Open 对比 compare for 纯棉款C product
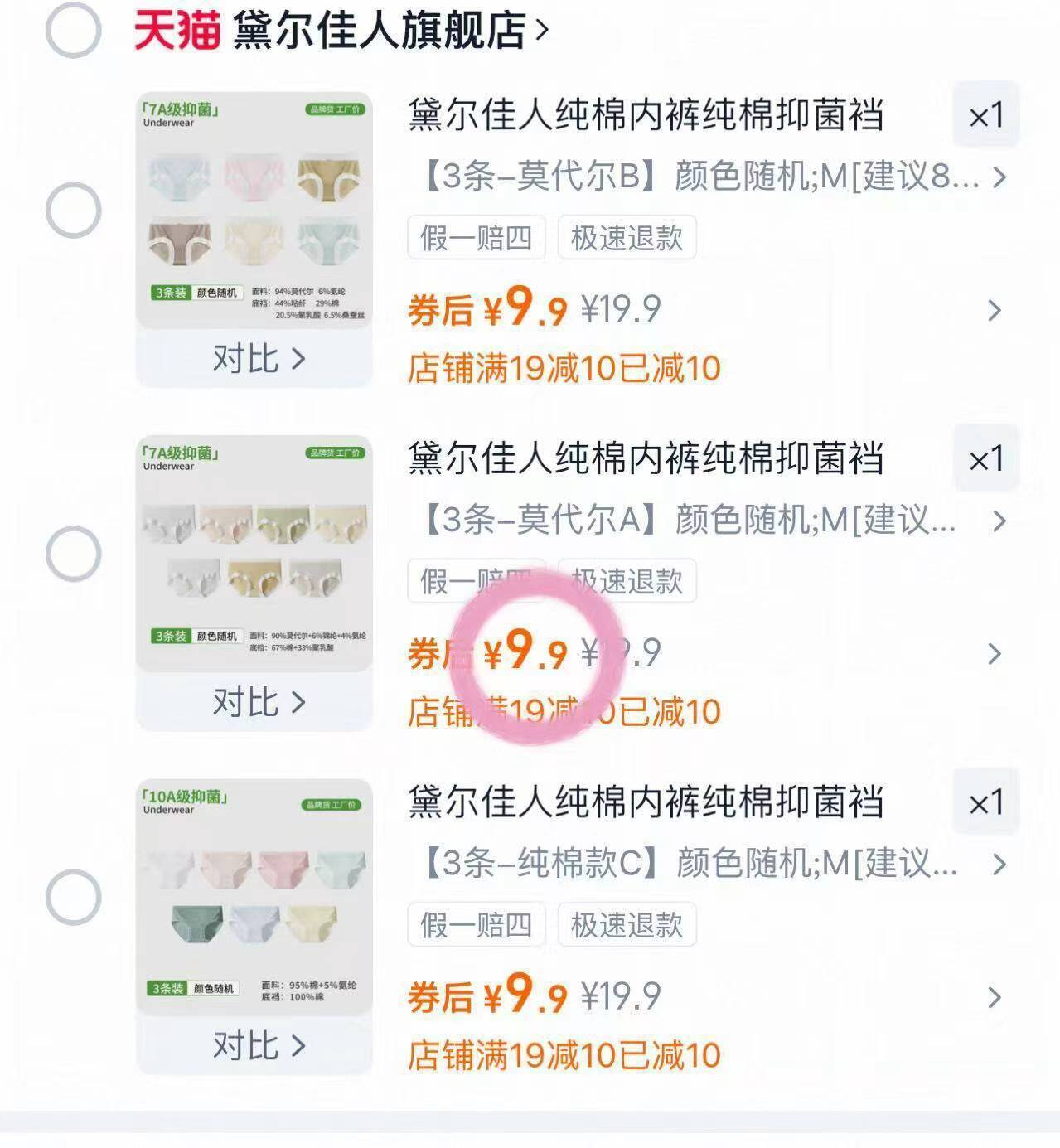 click(249, 1045)
